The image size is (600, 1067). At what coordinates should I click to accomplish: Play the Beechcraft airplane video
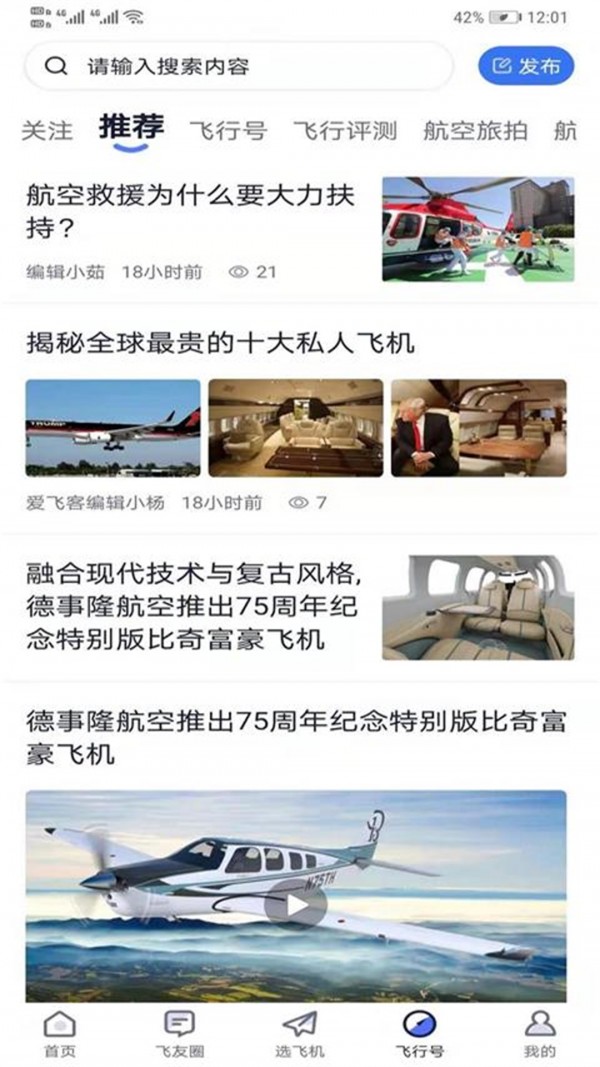(x=296, y=904)
